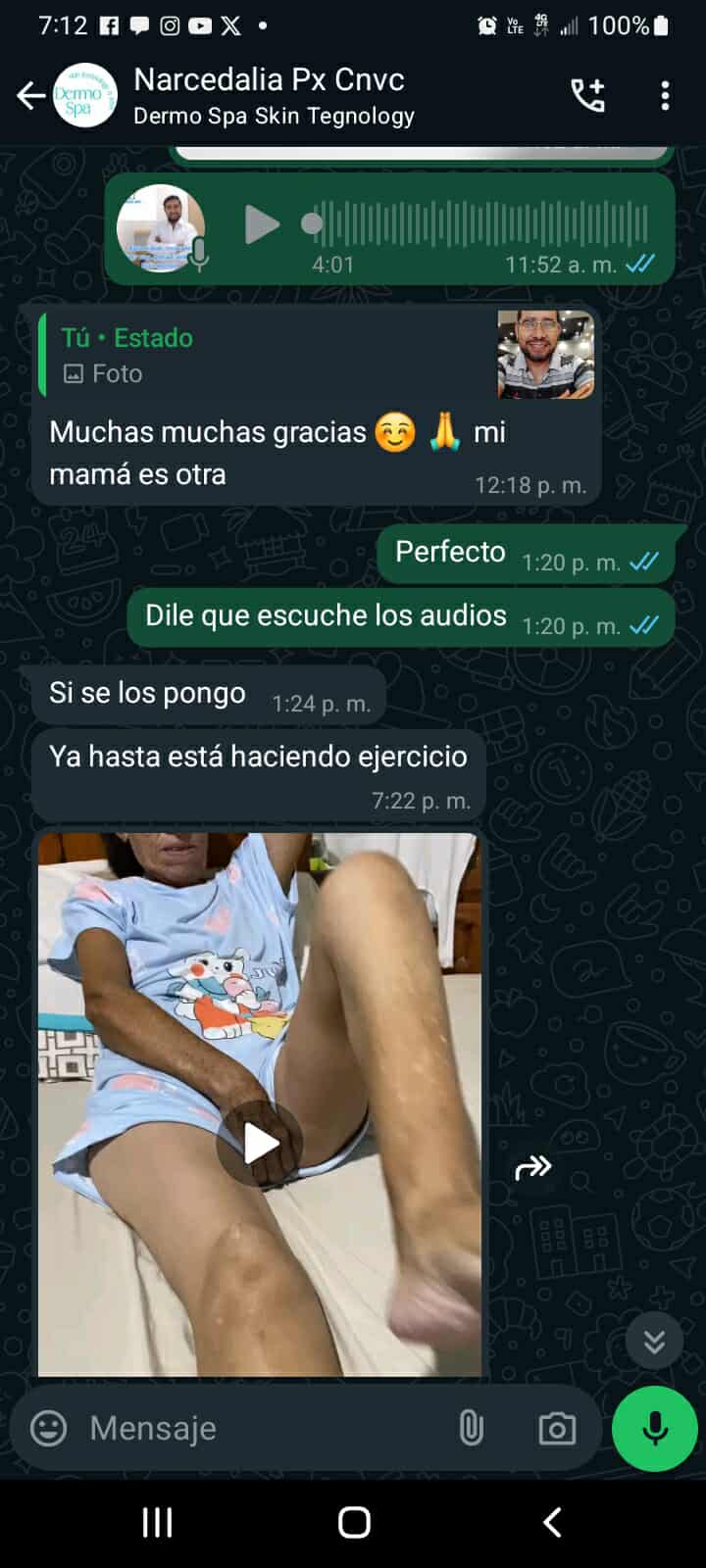Record a voice message
The height and width of the screenshot is (1568, 706).
pyautogui.click(x=655, y=1428)
